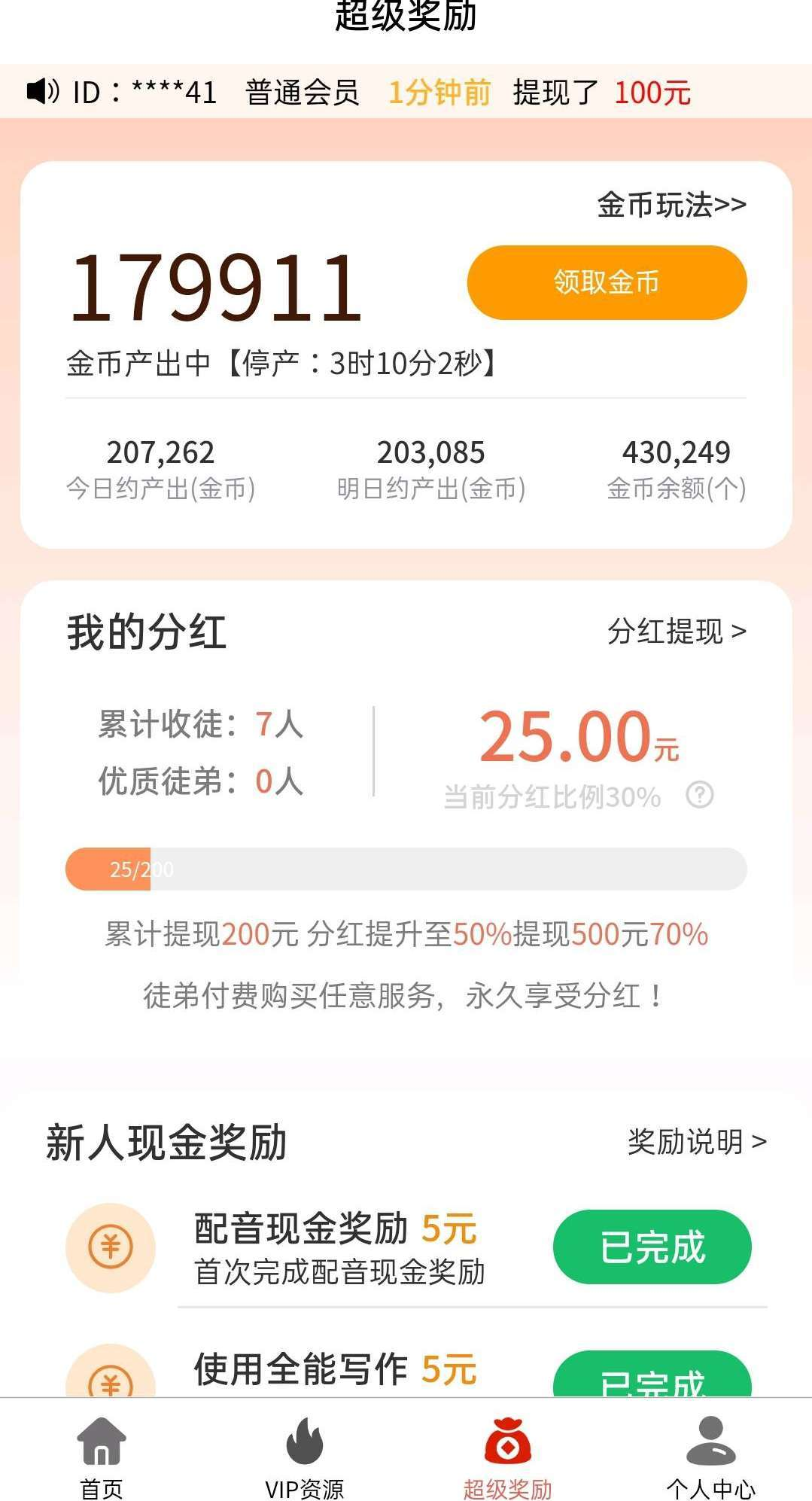Tap 已完成 next to 使用全能写作

[x=652, y=1375]
